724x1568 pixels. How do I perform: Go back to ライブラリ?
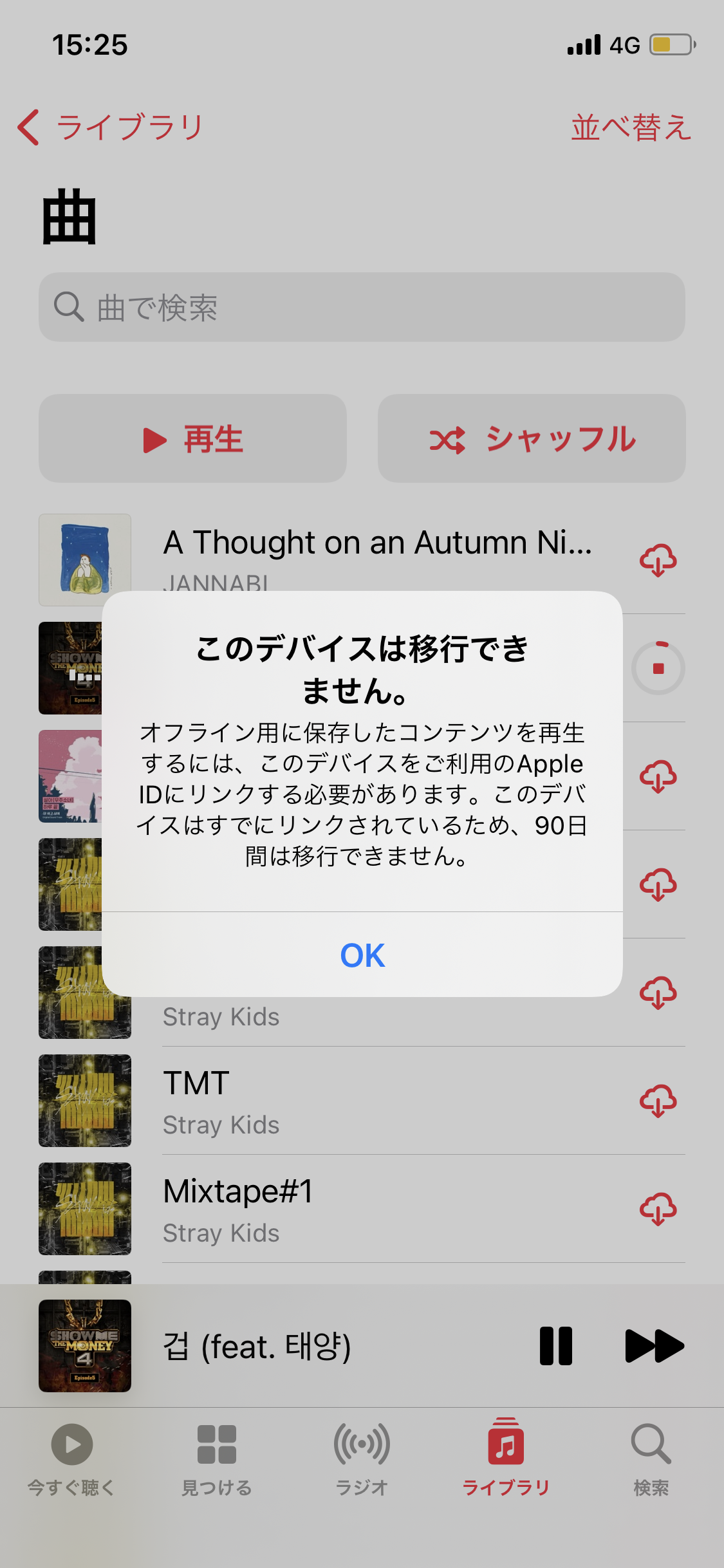[111, 127]
